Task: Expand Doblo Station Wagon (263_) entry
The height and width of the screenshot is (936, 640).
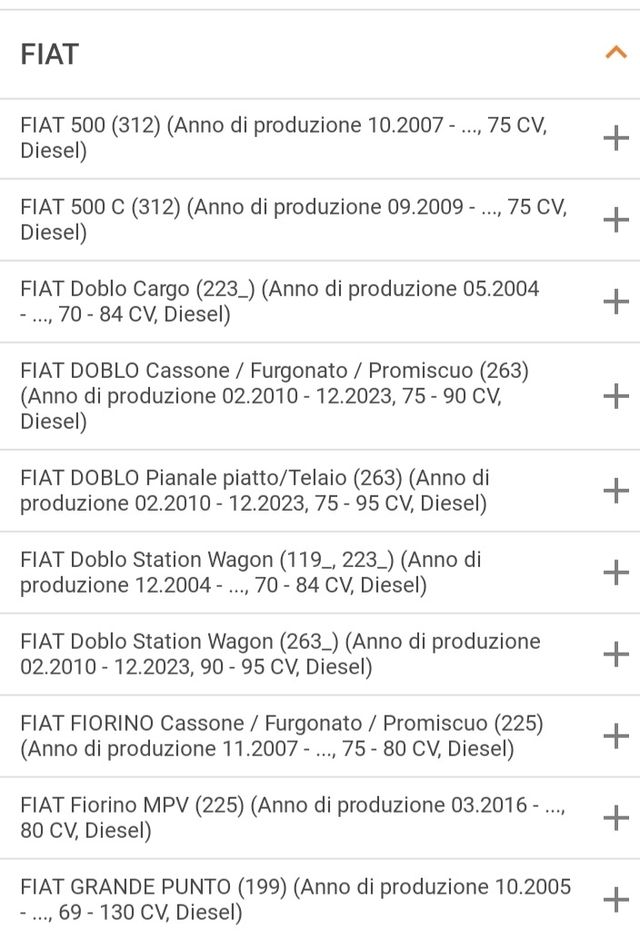Action: (615, 654)
